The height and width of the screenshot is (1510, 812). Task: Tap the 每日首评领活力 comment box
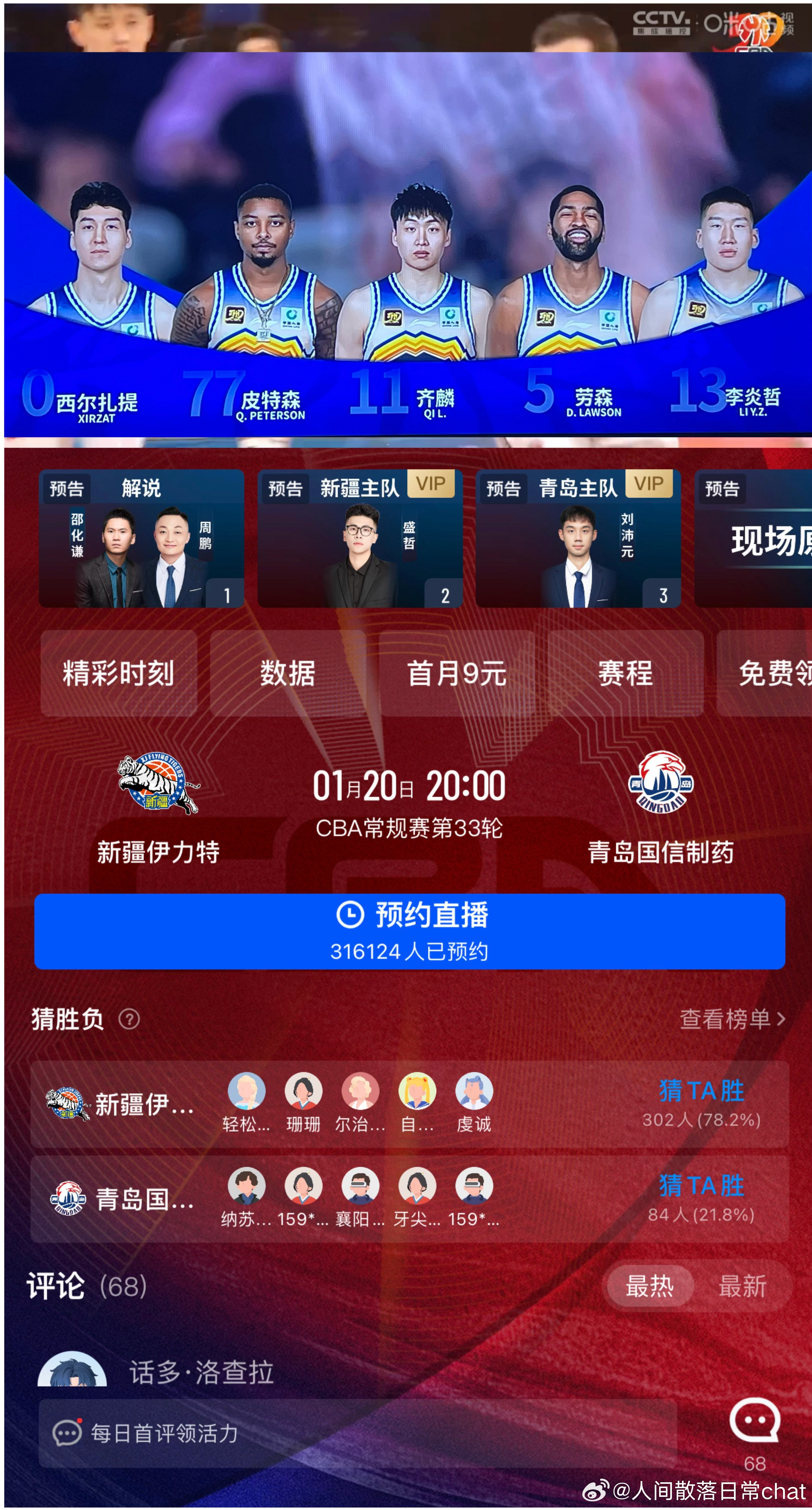coord(357,1433)
